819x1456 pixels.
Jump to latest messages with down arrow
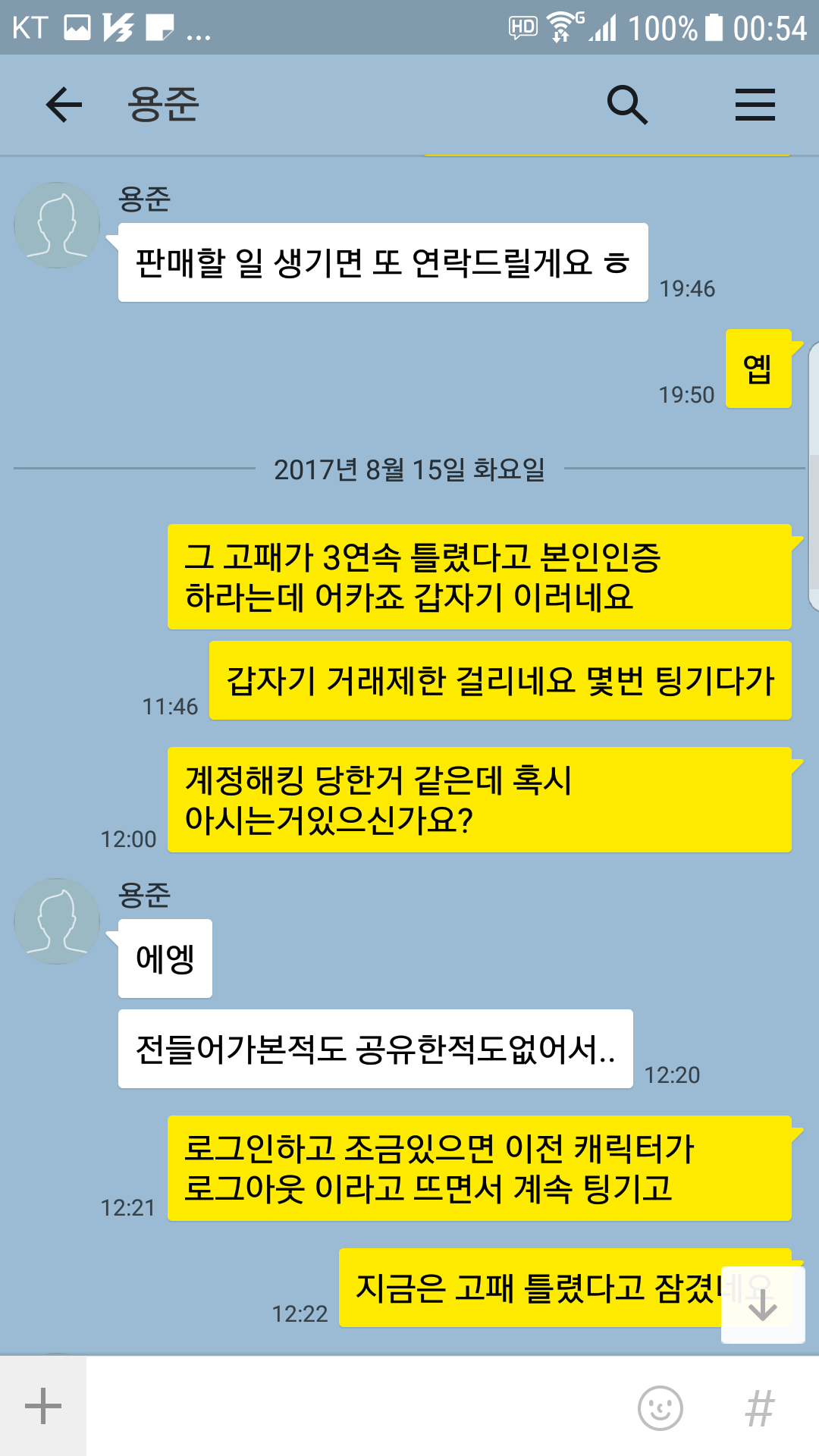coord(762,1304)
